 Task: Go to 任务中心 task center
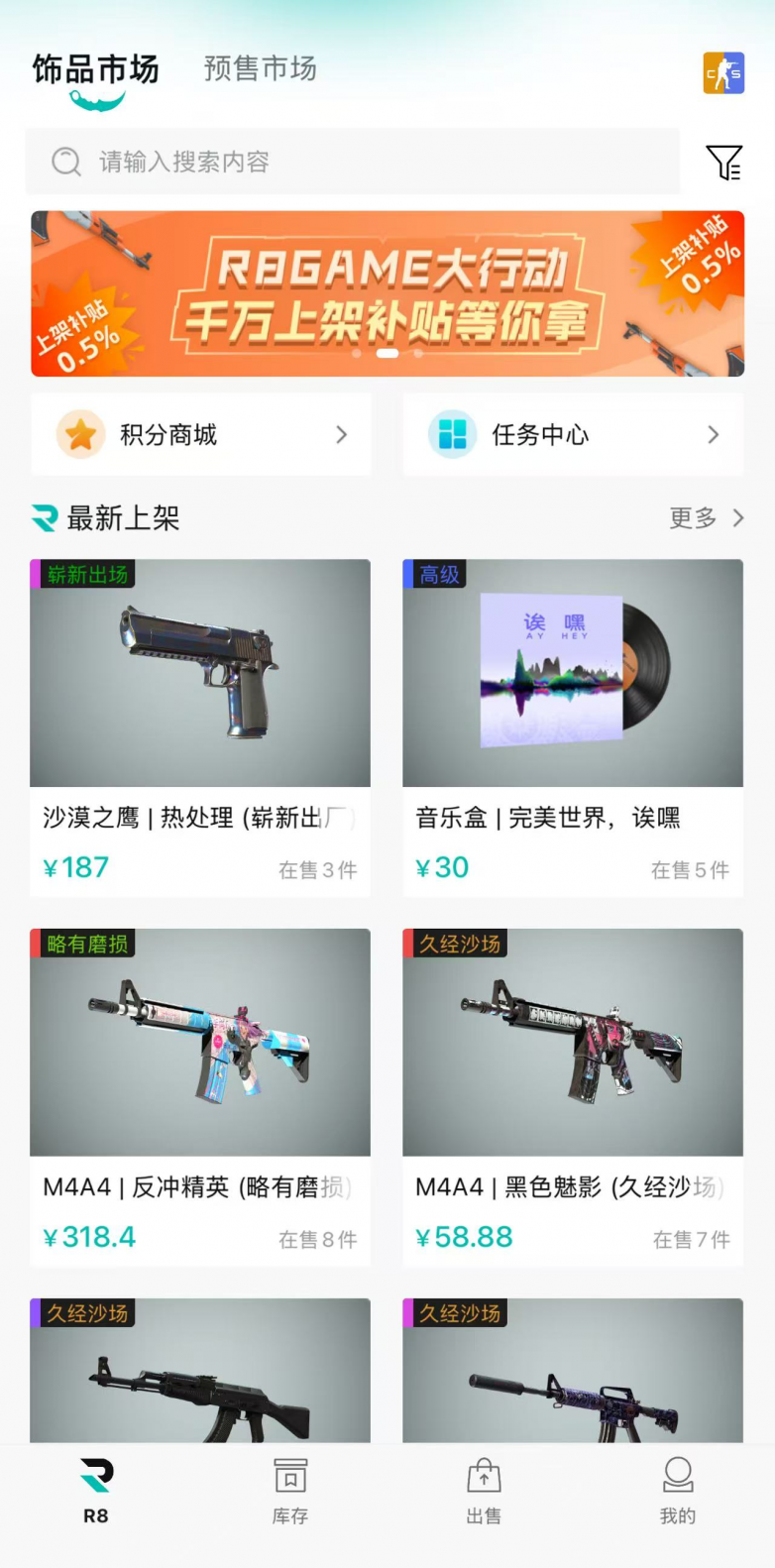click(x=573, y=434)
